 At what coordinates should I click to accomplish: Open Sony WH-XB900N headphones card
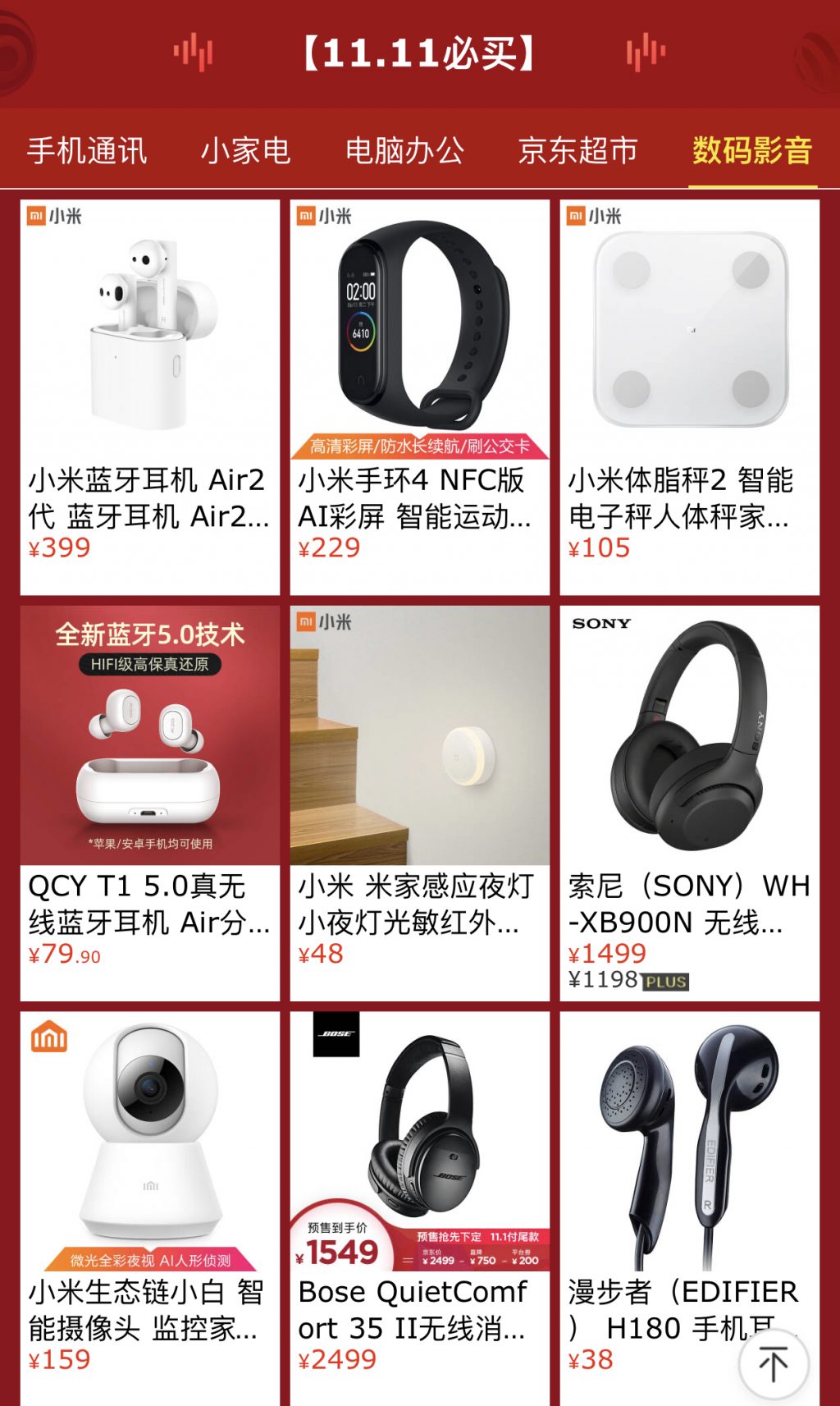[690, 803]
